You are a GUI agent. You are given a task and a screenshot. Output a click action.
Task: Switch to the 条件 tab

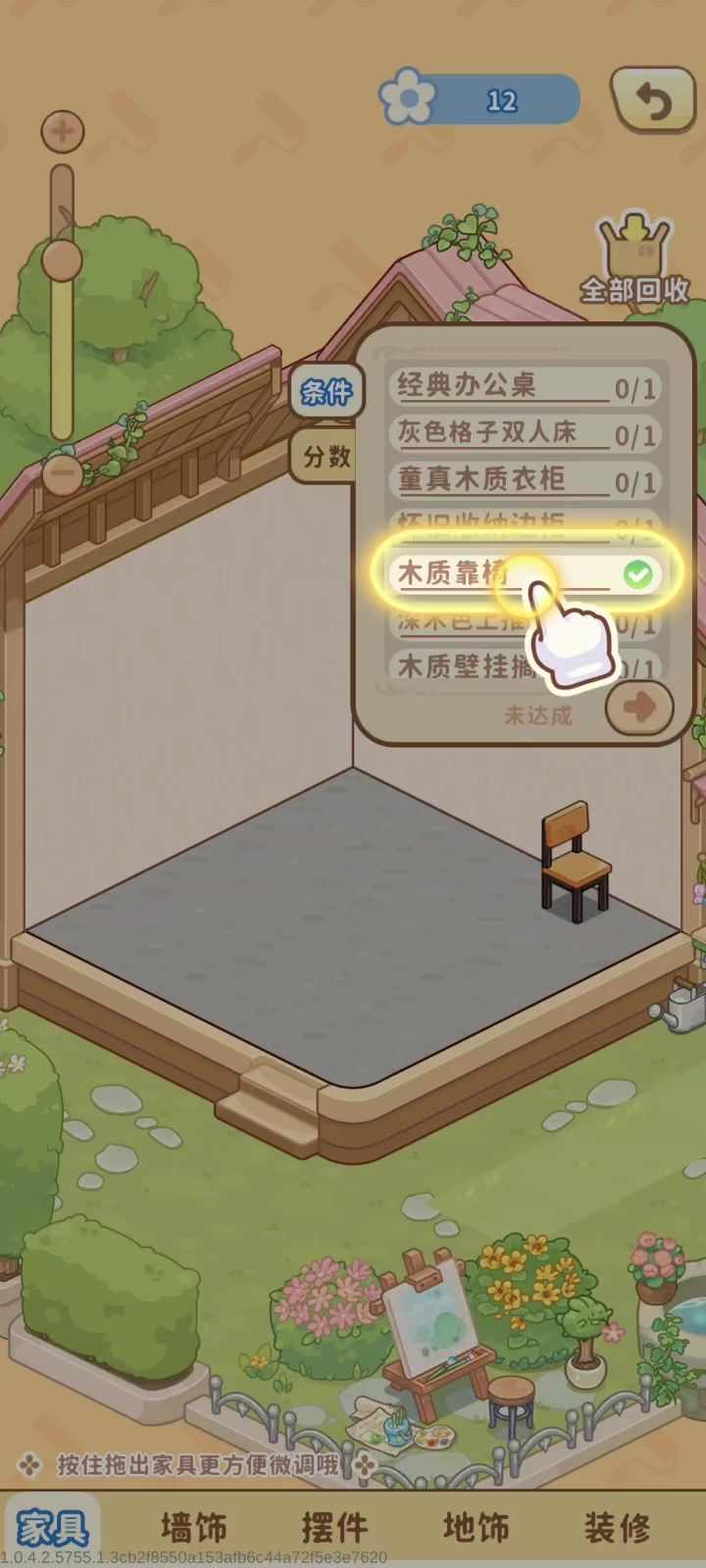coord(327,392)
